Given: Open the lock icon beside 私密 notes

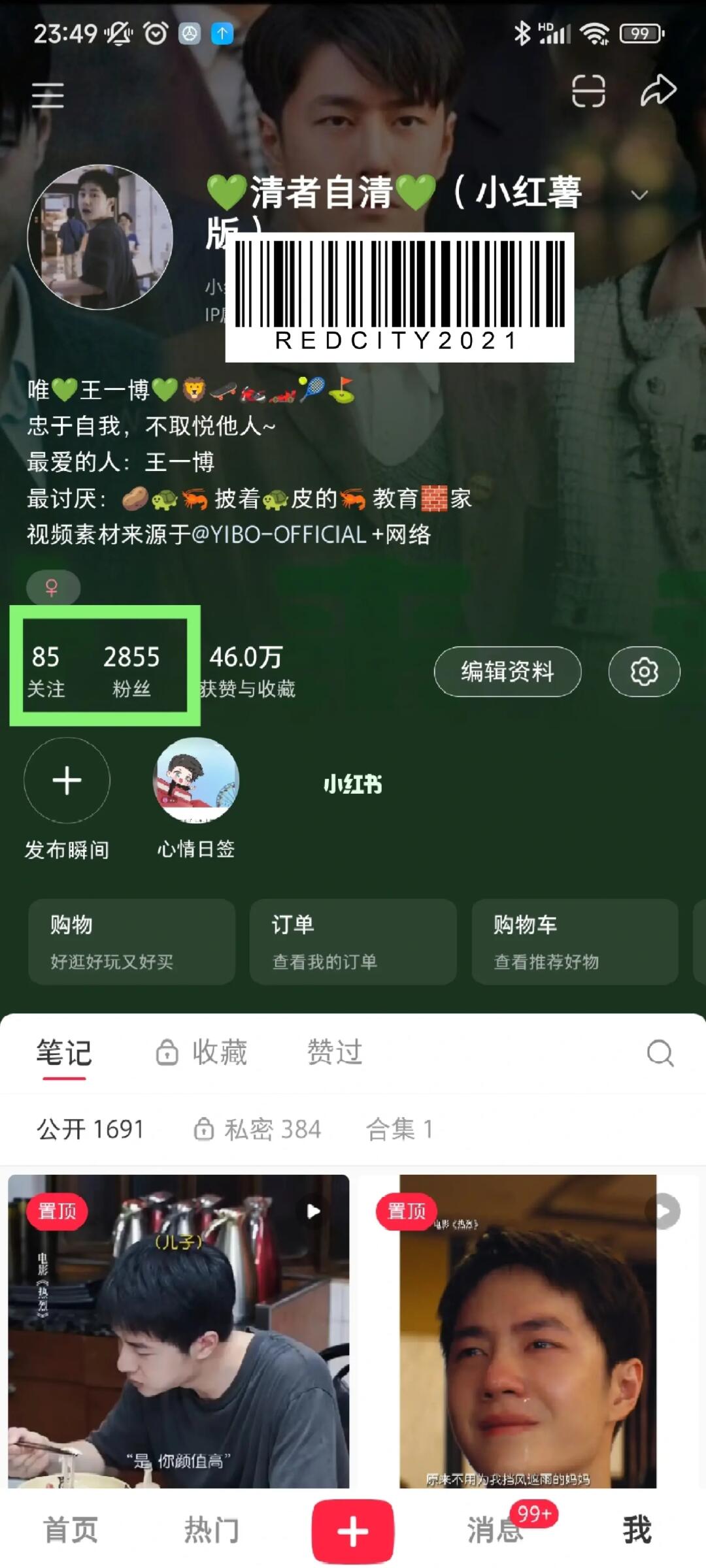Looking at the screenshot, I should (x=203, y=1128).
